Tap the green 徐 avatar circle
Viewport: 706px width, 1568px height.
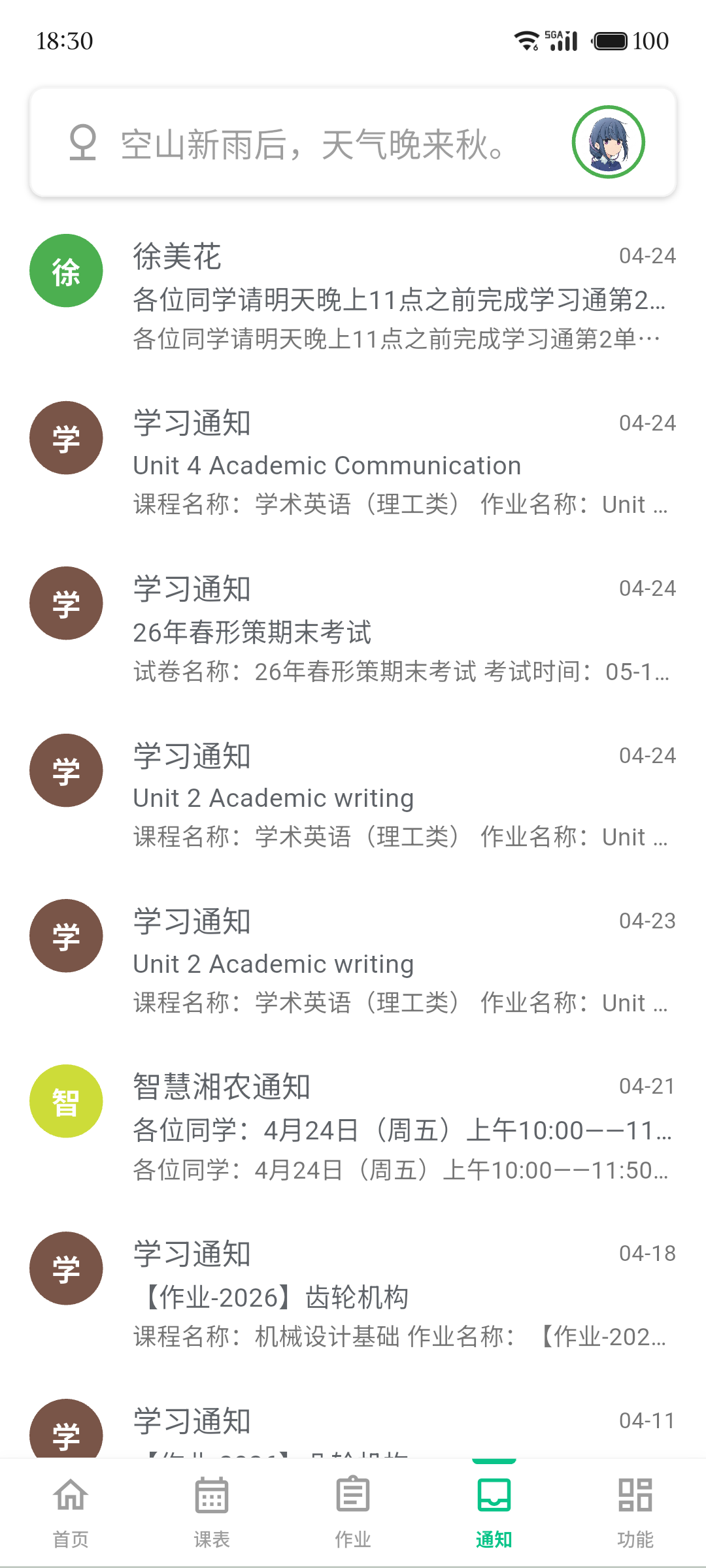pyautogui.click(x=65, y=270)
